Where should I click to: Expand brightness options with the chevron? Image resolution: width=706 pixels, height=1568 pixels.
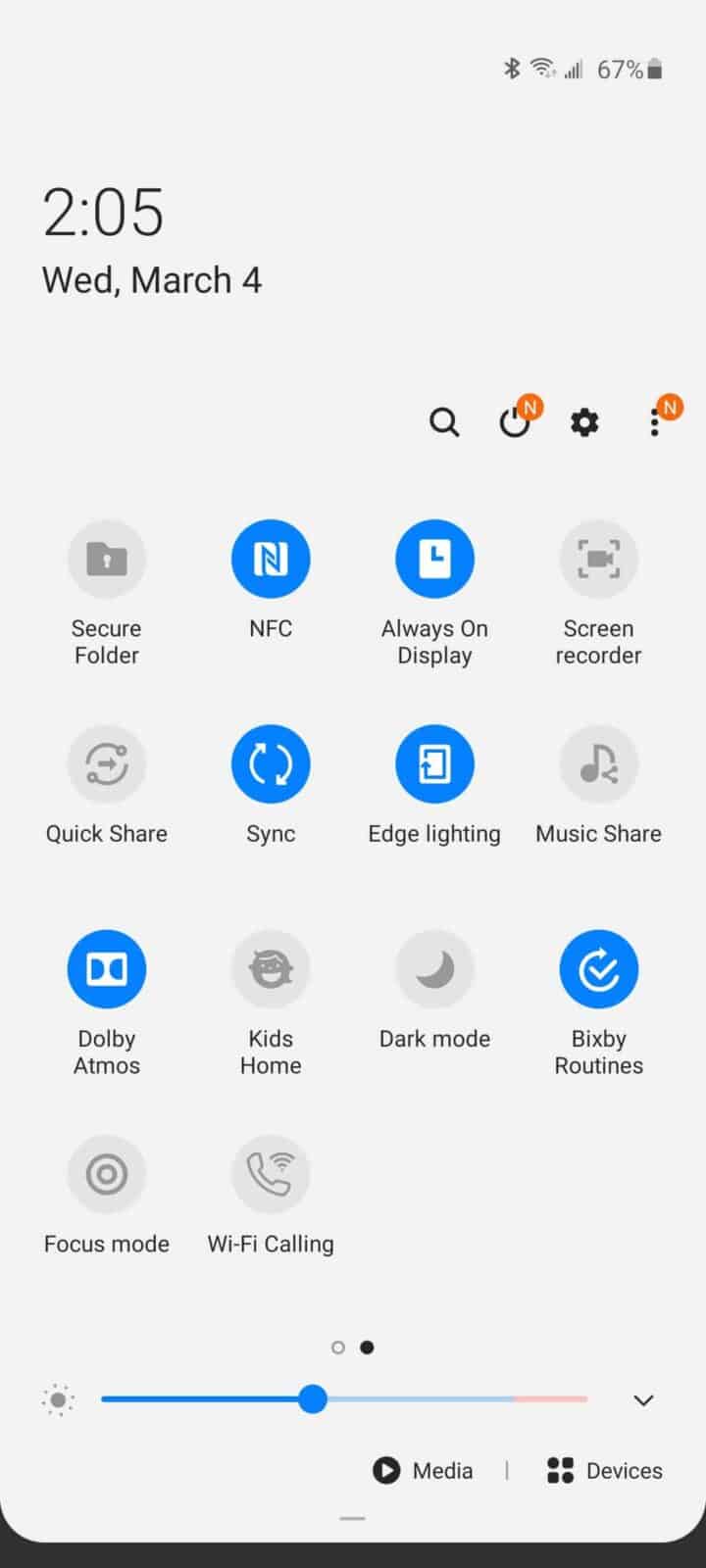click(643, 1400)
